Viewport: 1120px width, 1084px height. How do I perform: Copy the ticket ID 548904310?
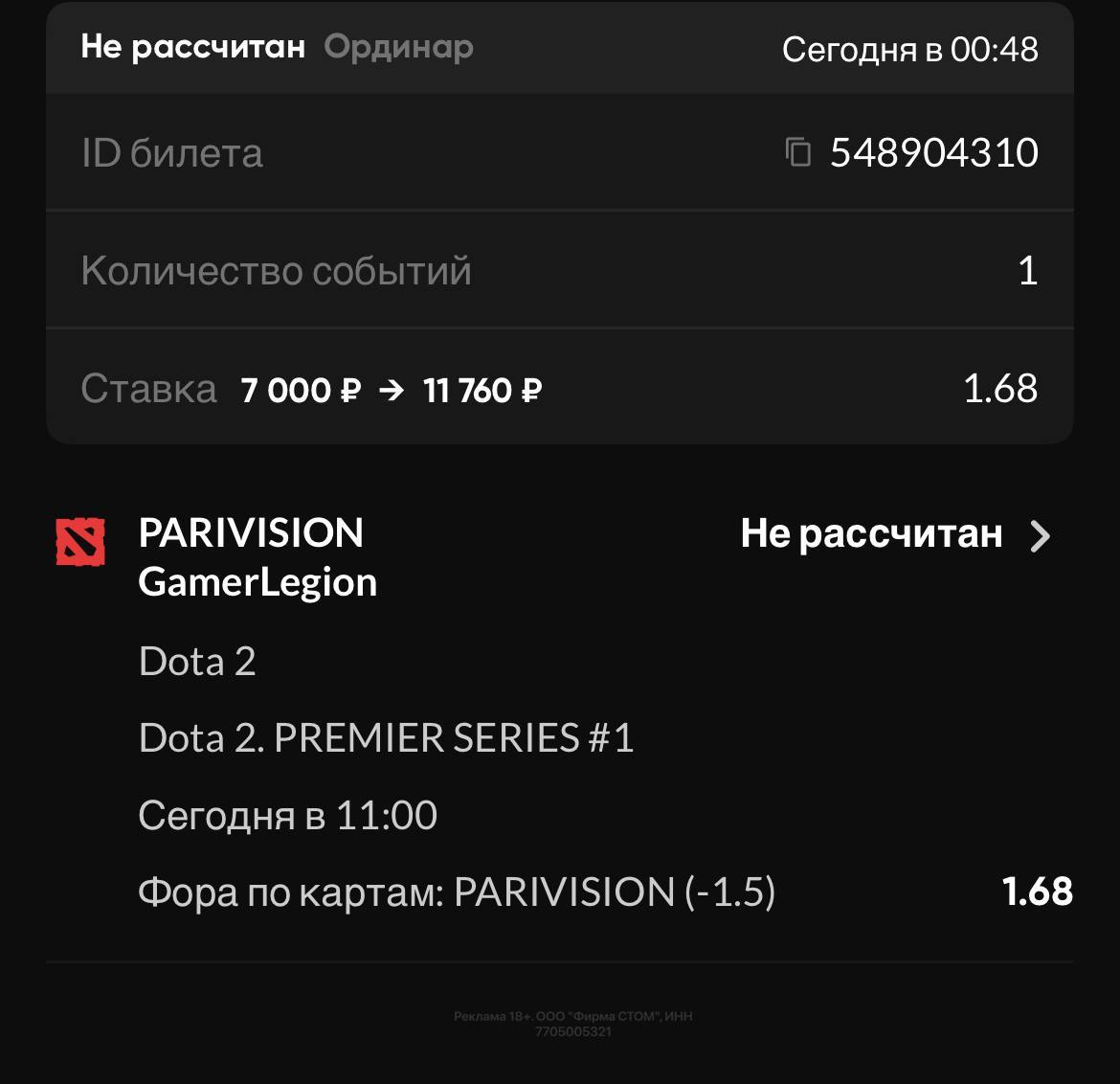click(797, 152)
